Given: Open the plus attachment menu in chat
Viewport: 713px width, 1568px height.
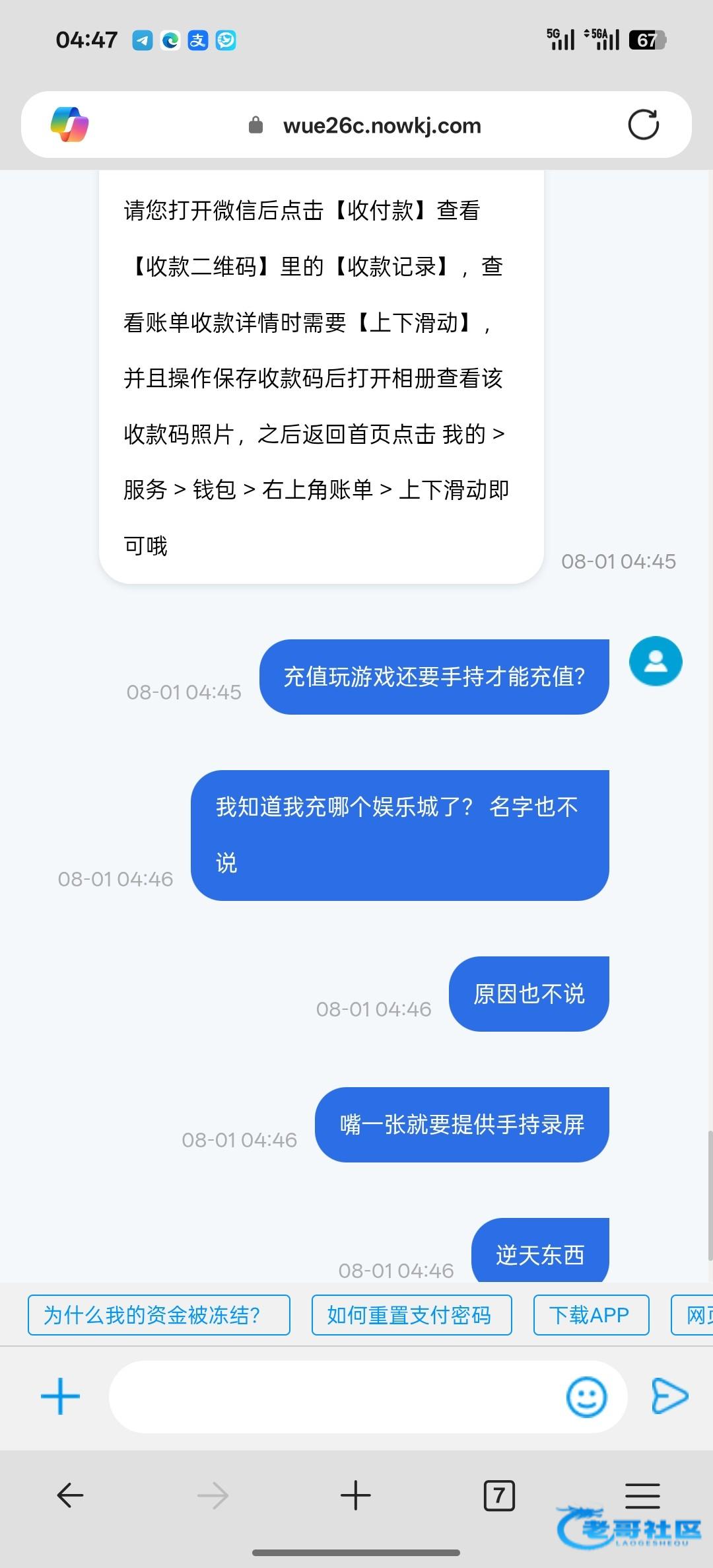Looking at the screenshot, I should (60, 1396).
